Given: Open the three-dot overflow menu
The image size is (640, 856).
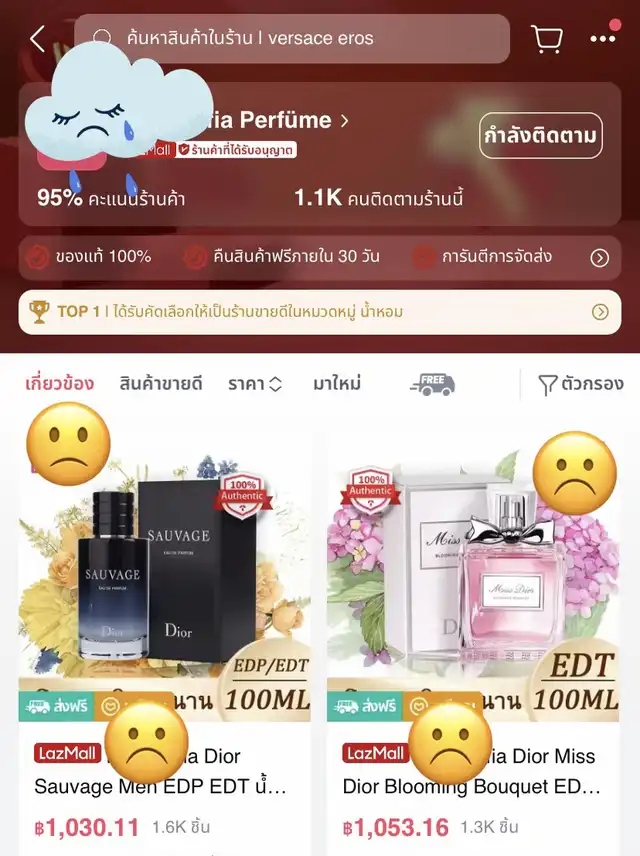Looking at the screenshot, I should [602, 39].
